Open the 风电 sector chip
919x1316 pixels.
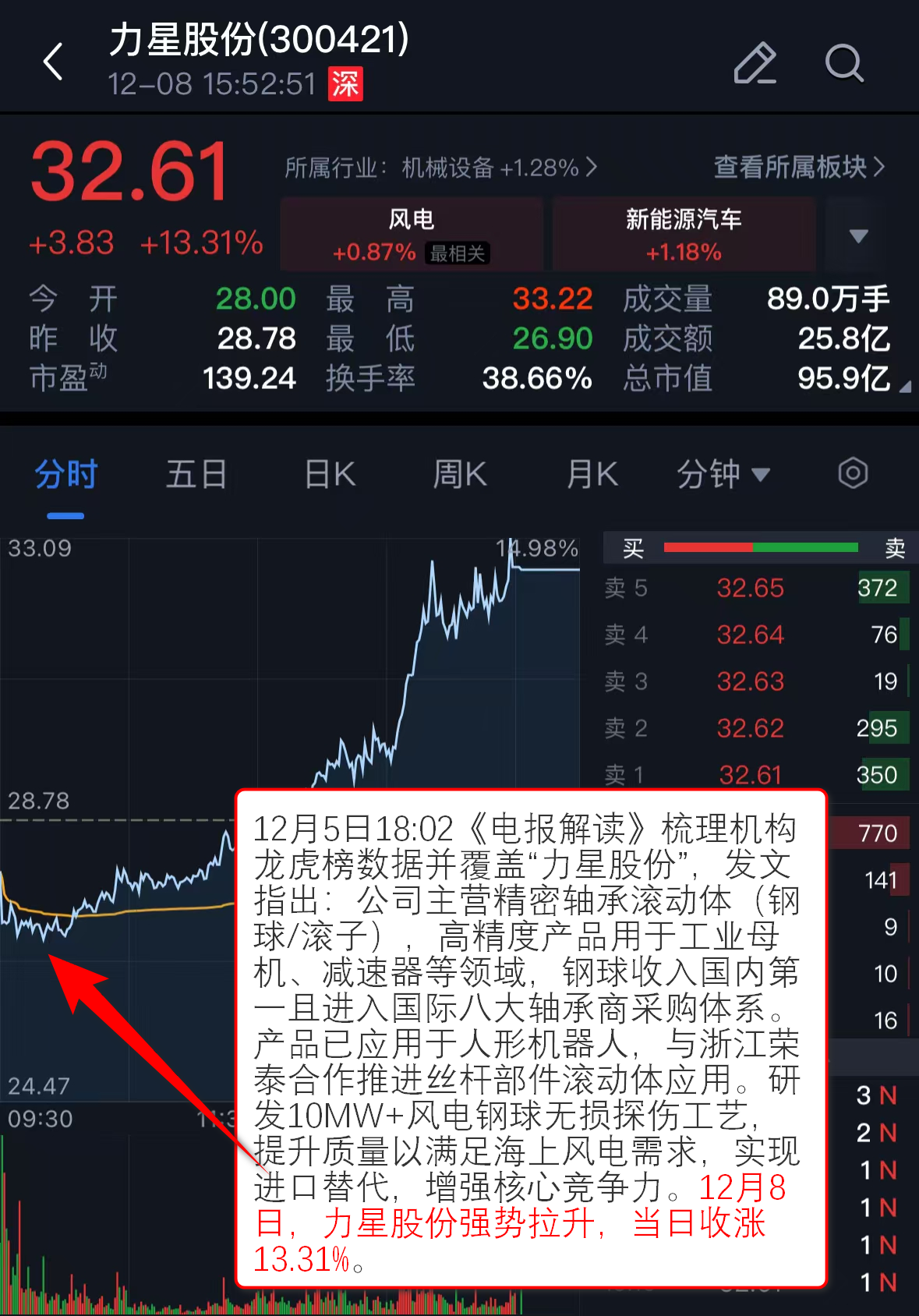(x=412, y=234)
